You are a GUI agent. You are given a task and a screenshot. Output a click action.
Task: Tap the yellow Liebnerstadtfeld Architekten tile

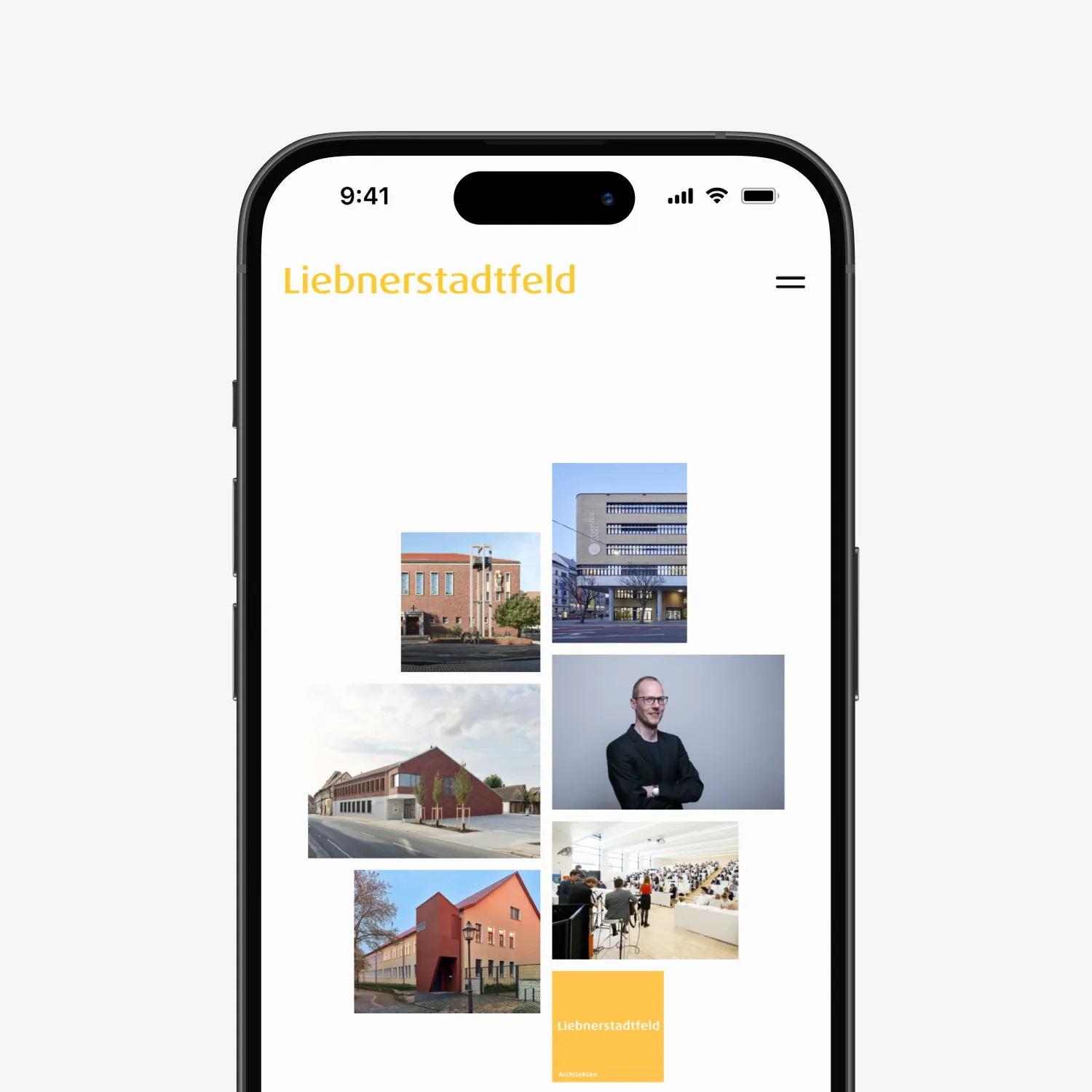607,1026
